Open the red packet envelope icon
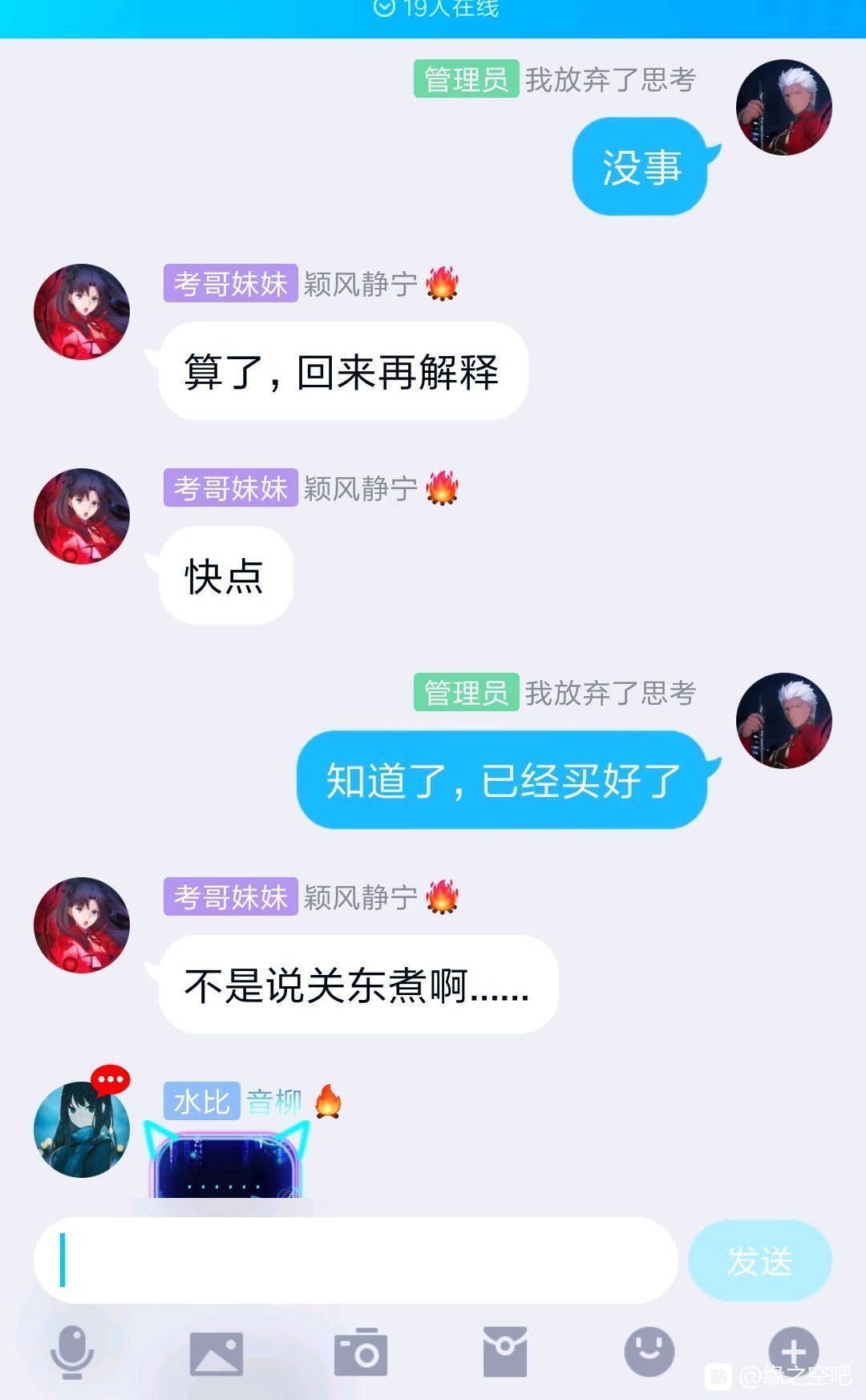The height and width of the screenshot is (1400, 866). (x=505, y=1352)
